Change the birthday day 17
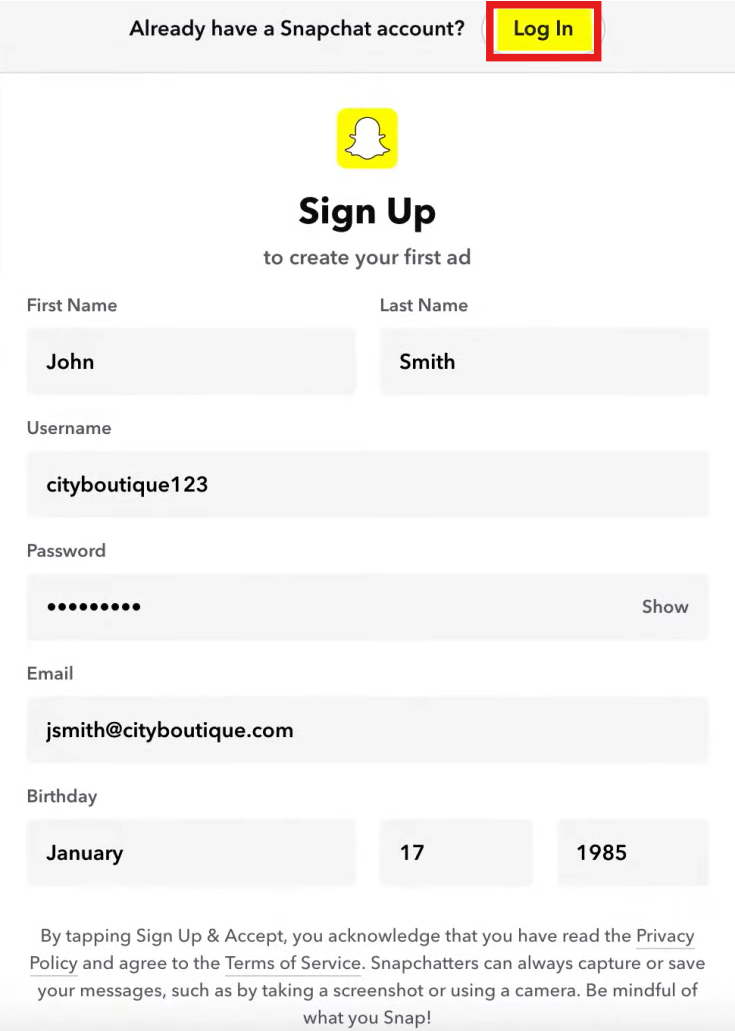This screenshot has width=735, height=1031. tap(455, 853)
